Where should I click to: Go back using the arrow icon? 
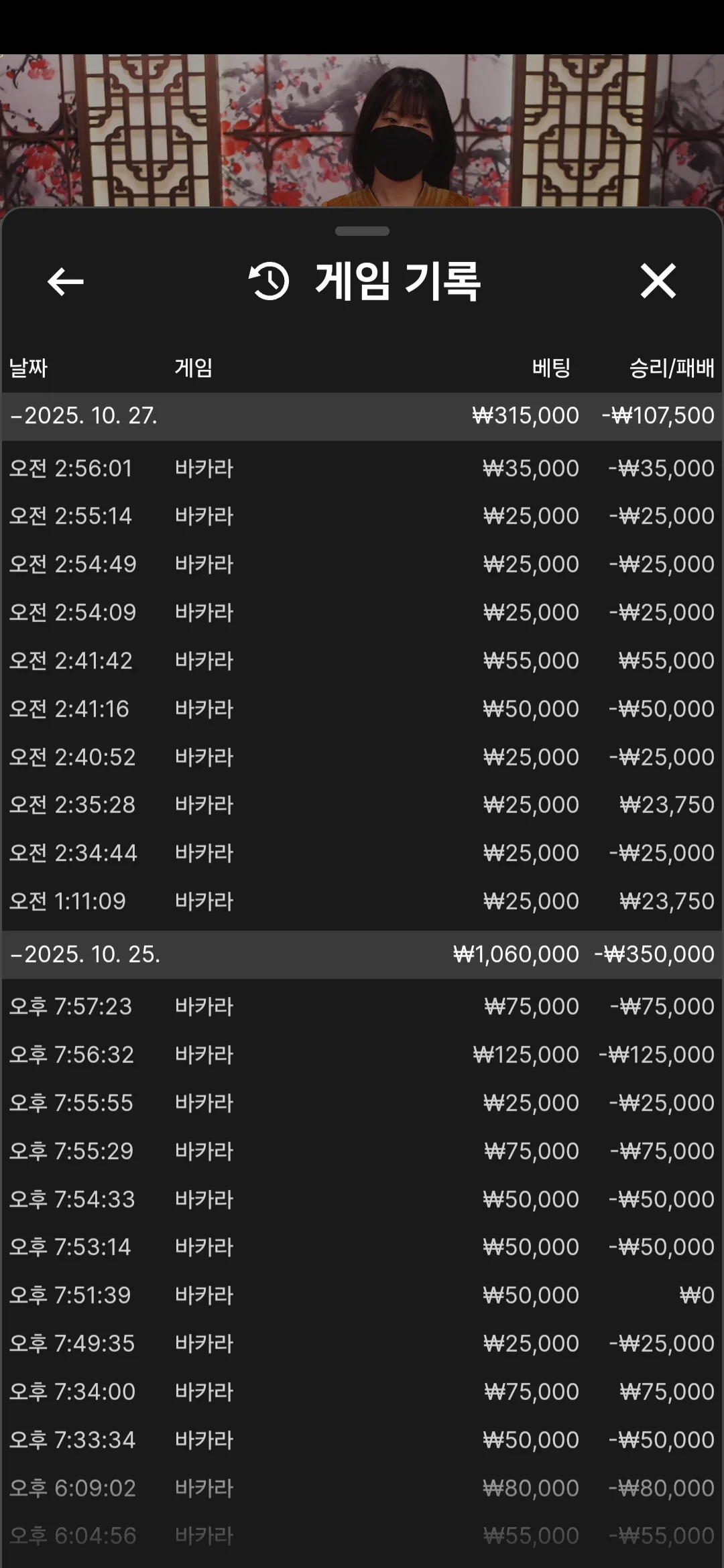66,281
